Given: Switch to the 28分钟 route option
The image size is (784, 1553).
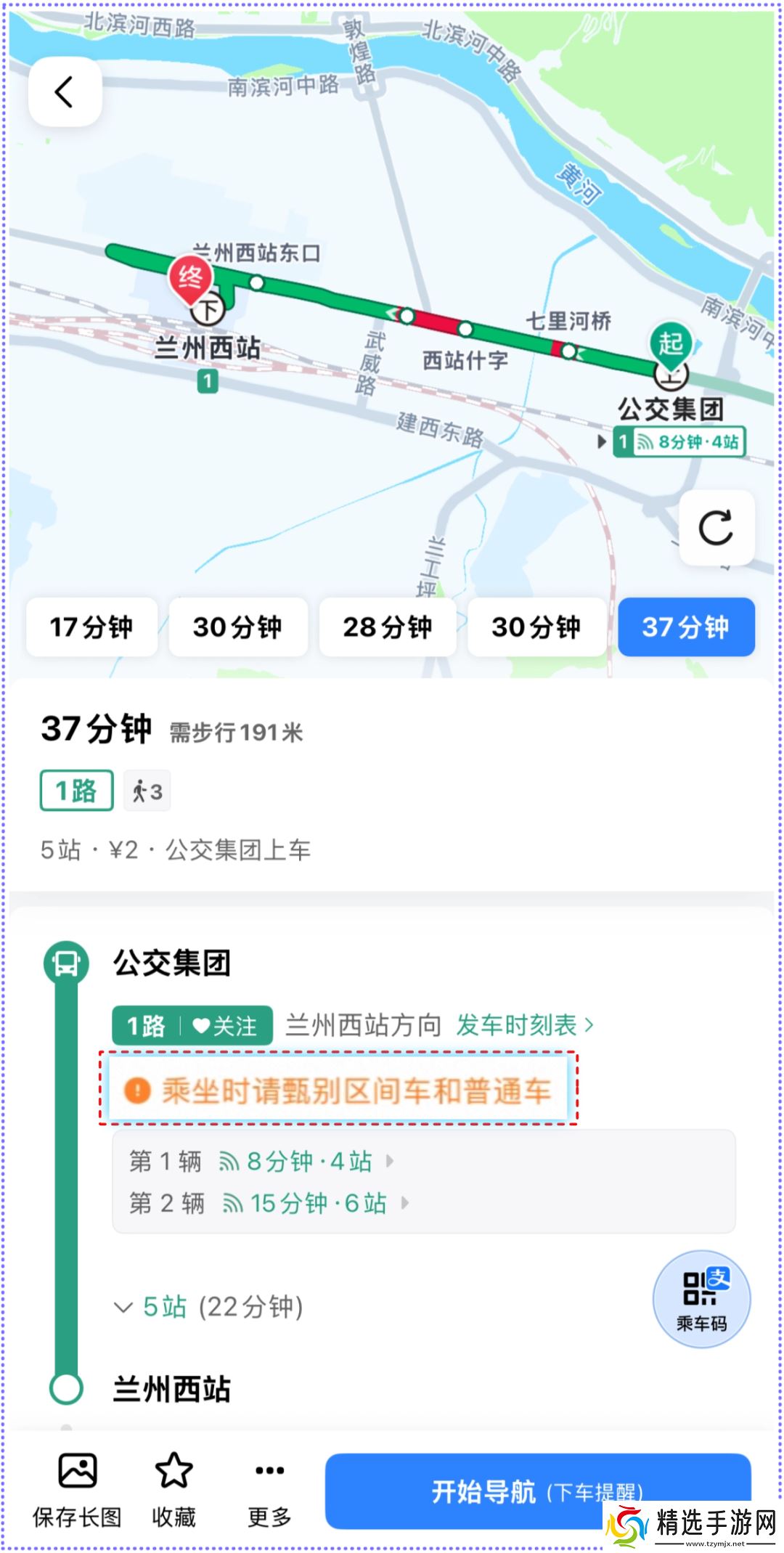Looking at the screenshot, I should pos(387,627).
